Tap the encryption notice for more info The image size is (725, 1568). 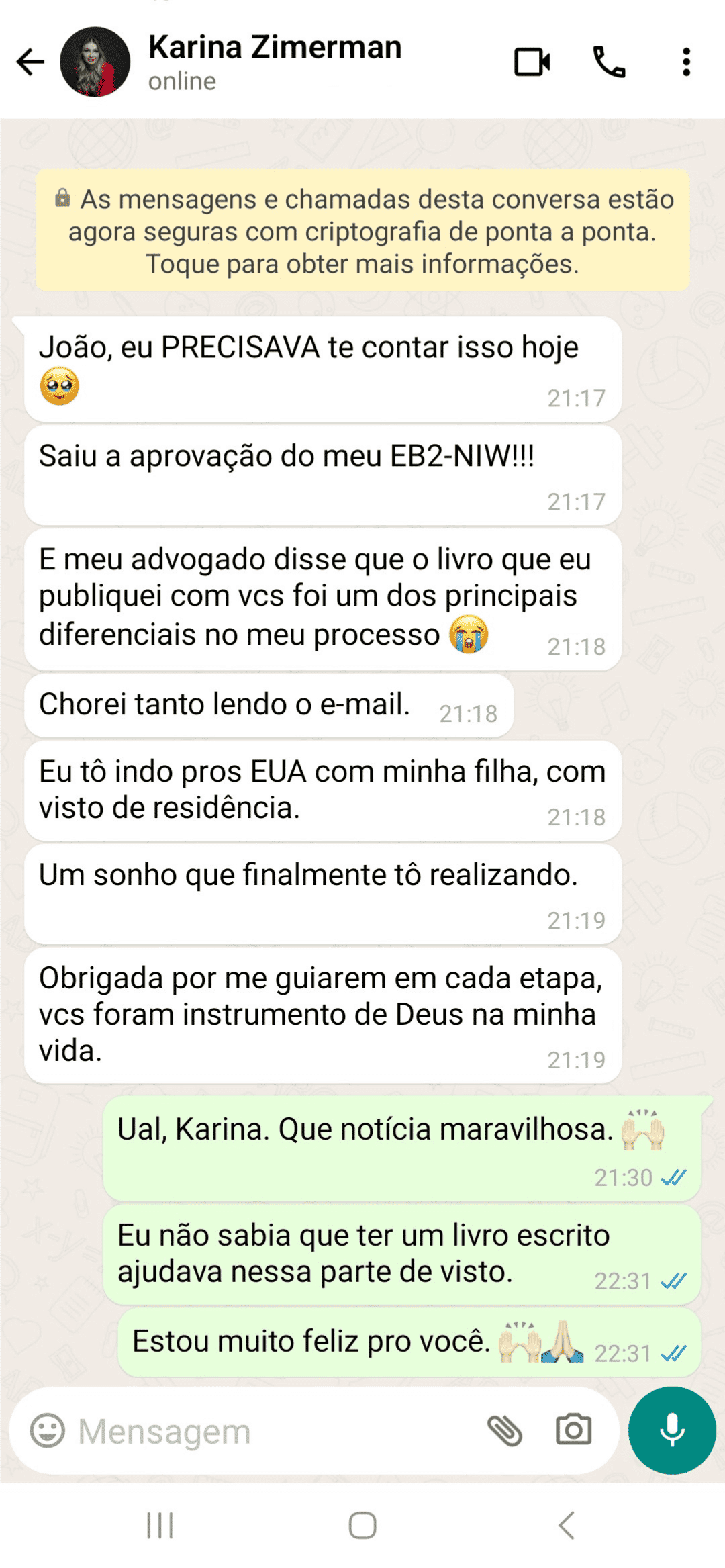tap(362, 231)
